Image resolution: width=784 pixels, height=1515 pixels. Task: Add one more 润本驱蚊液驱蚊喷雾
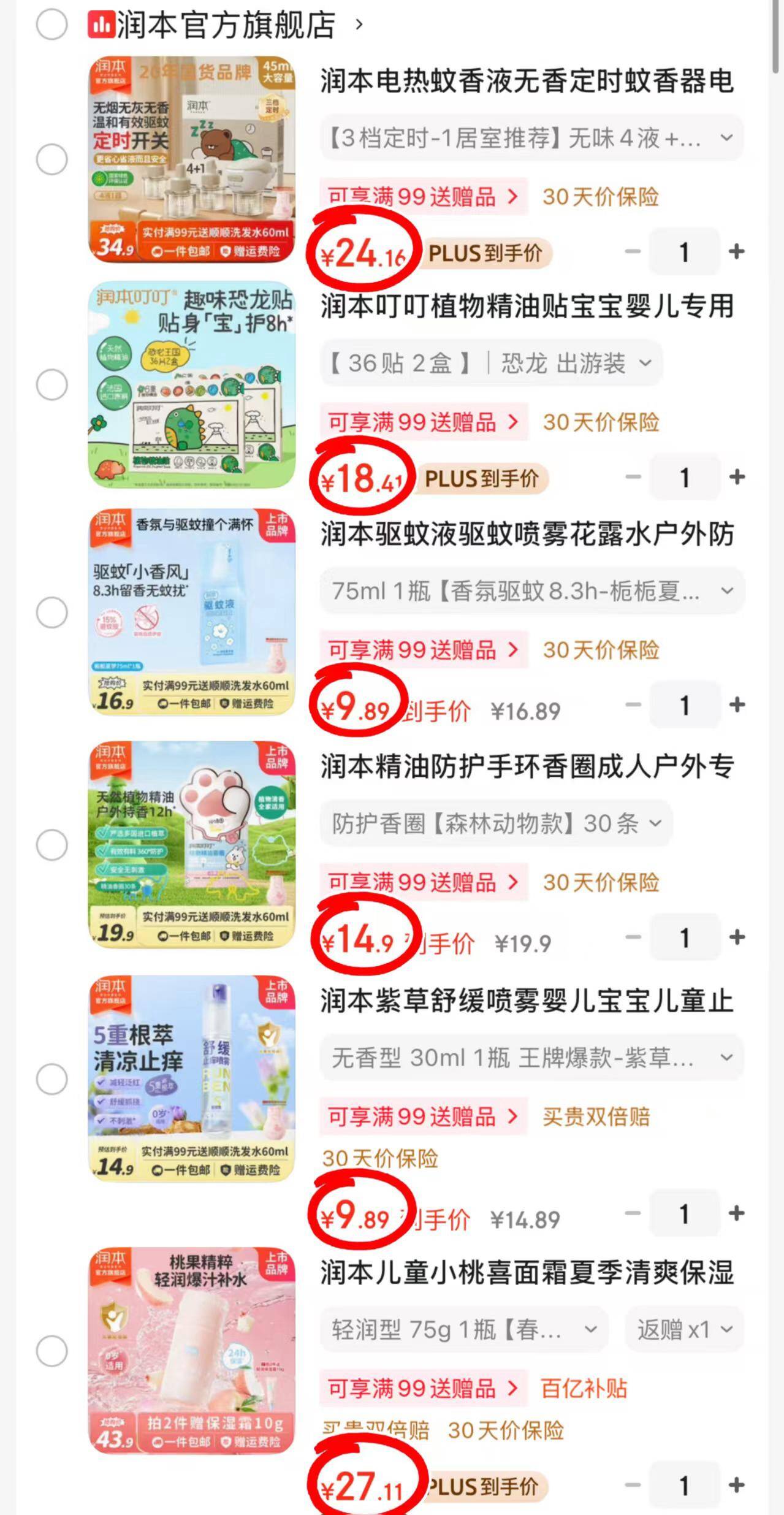pos(736,705)
